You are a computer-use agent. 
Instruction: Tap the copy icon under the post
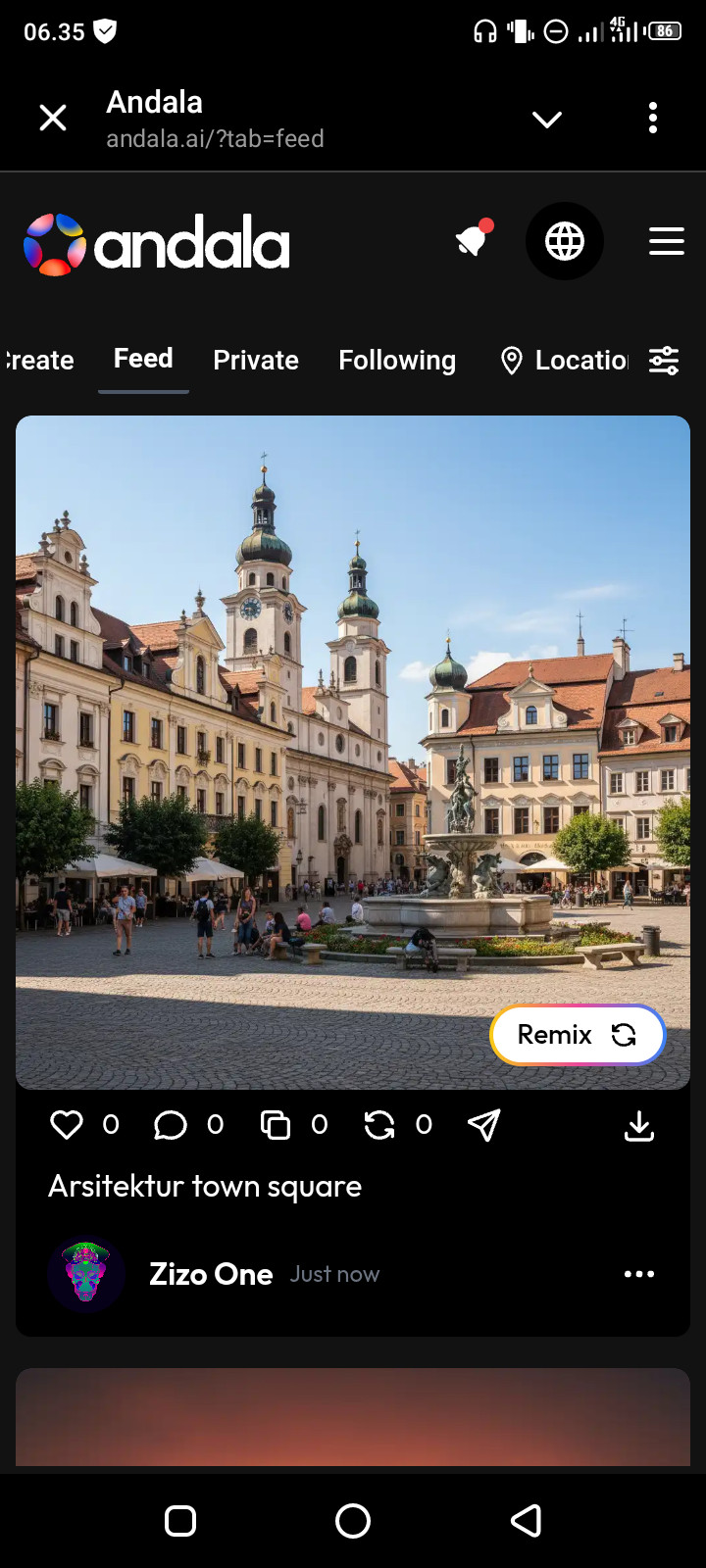[x=276, y=1125]
